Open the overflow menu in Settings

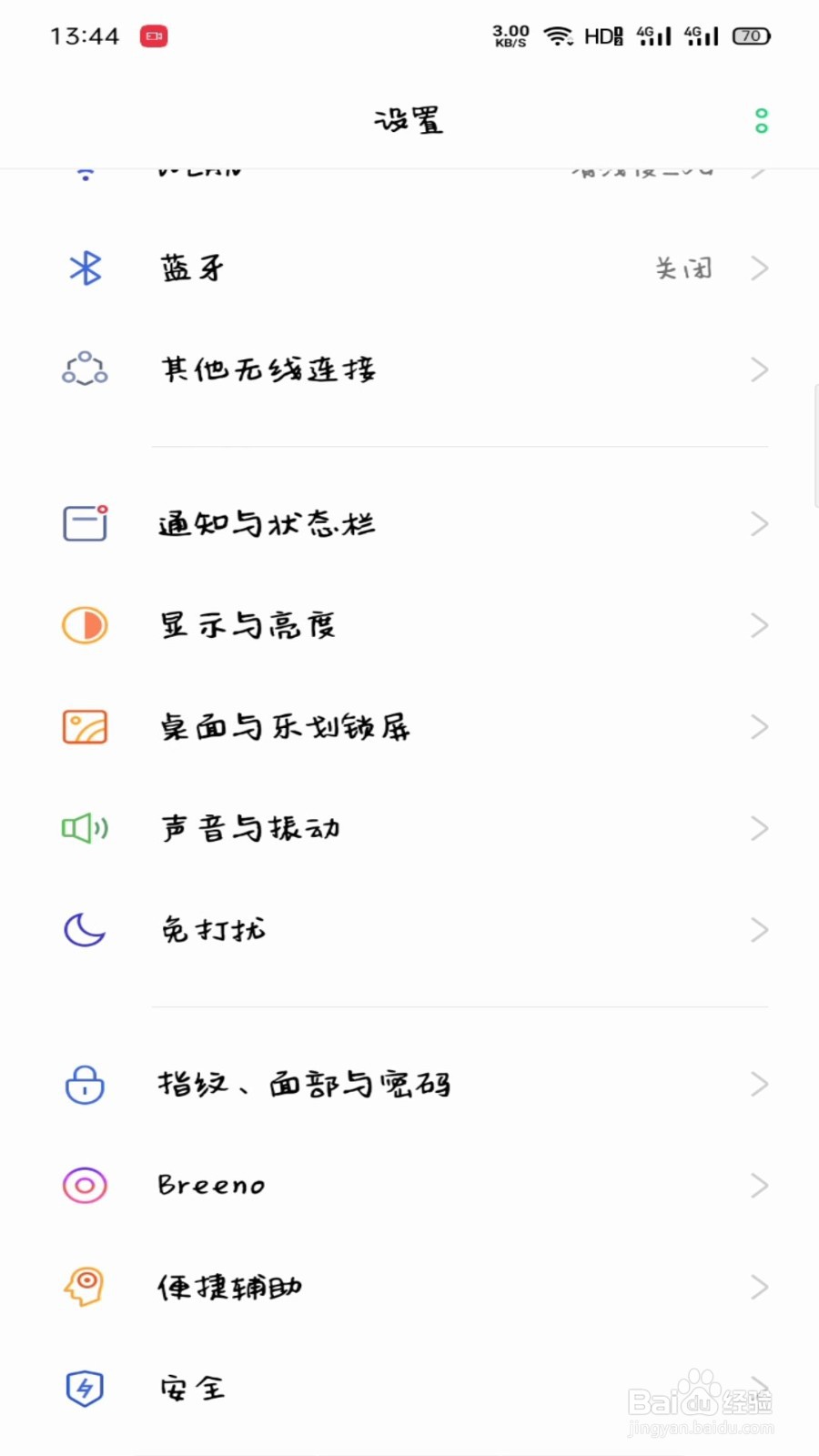tap(762, 120)
